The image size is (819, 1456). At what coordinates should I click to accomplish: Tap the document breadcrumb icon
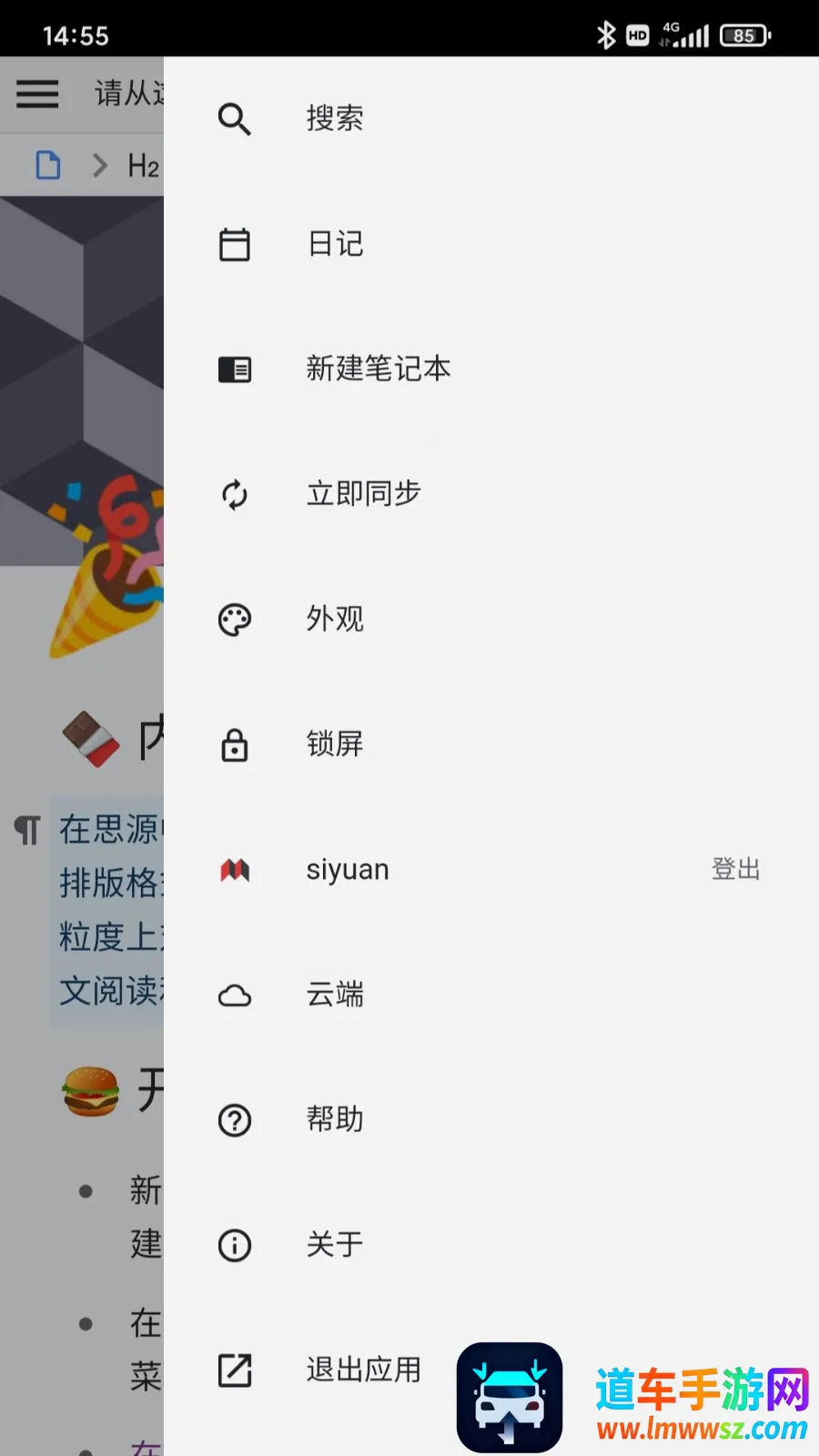48,166
